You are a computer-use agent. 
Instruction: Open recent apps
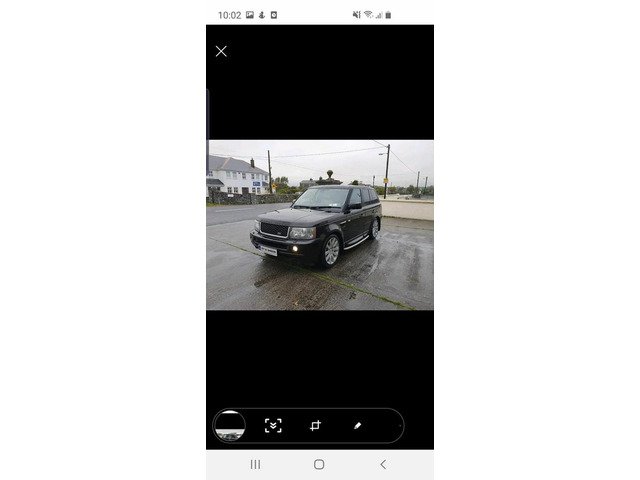click(255, 464)
